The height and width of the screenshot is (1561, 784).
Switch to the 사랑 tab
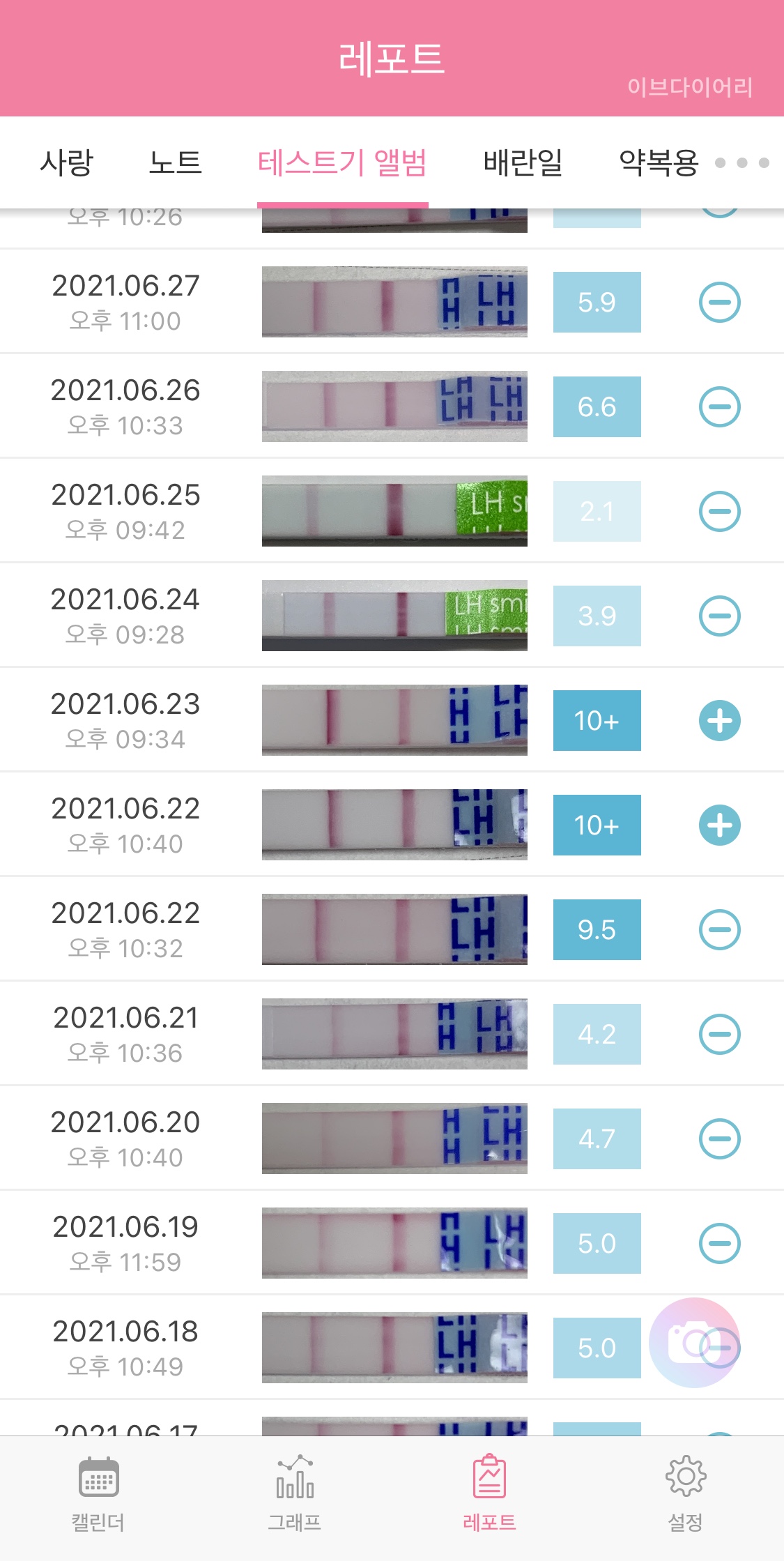pos(67,162)
